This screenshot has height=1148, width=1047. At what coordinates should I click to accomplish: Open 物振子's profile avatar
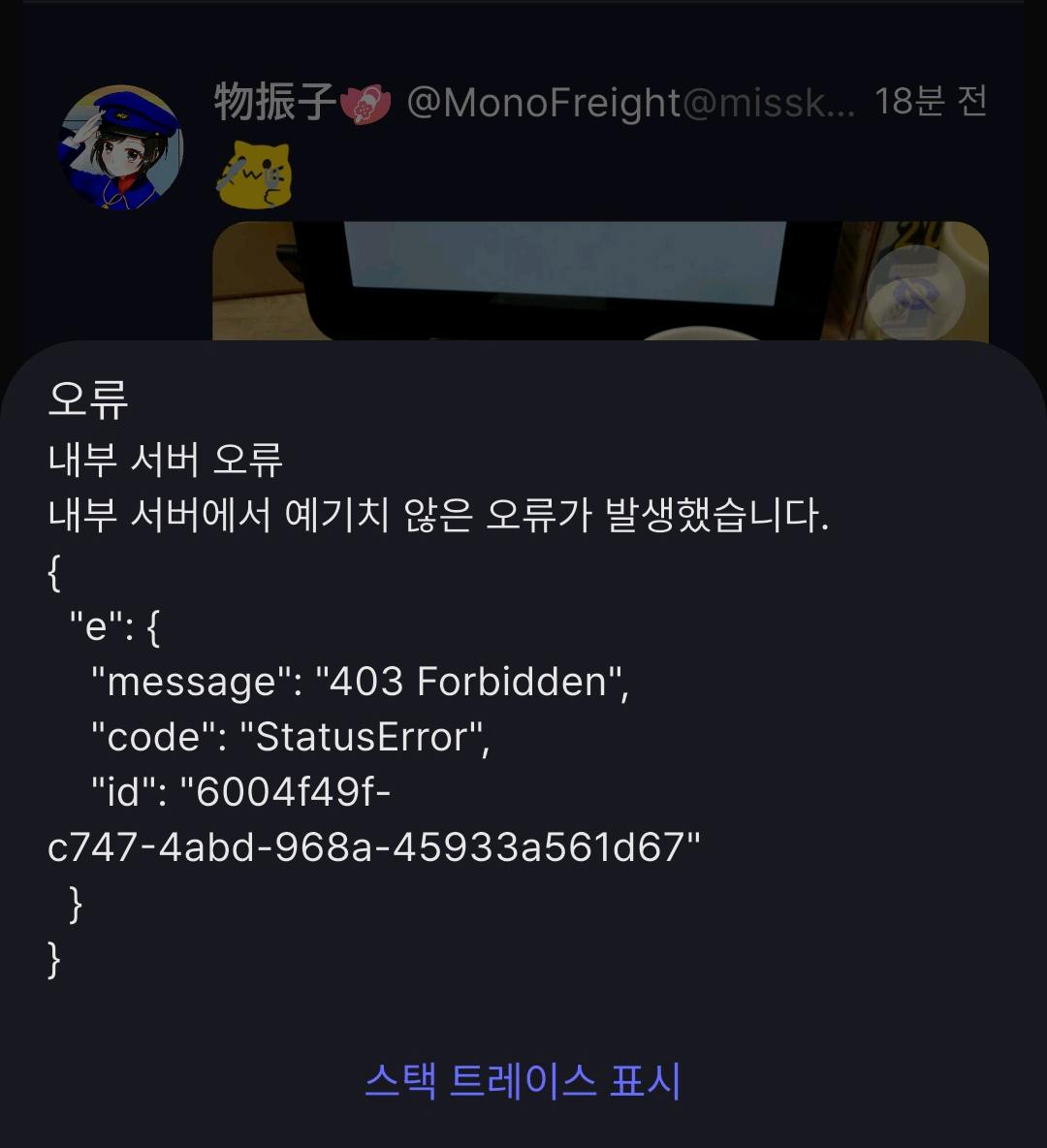pos(121,147)
